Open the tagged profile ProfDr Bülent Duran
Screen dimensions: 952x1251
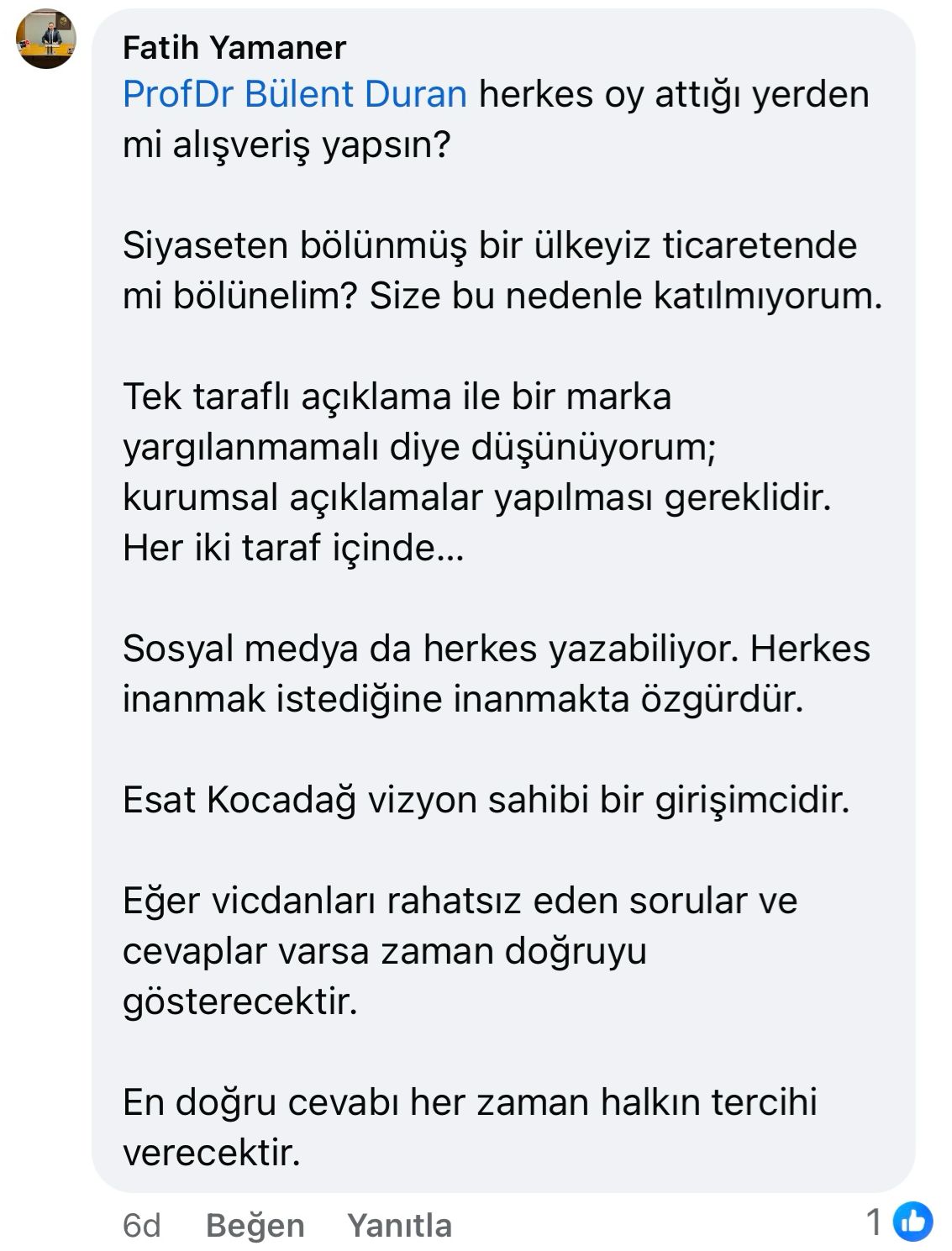tap(295, 94)
